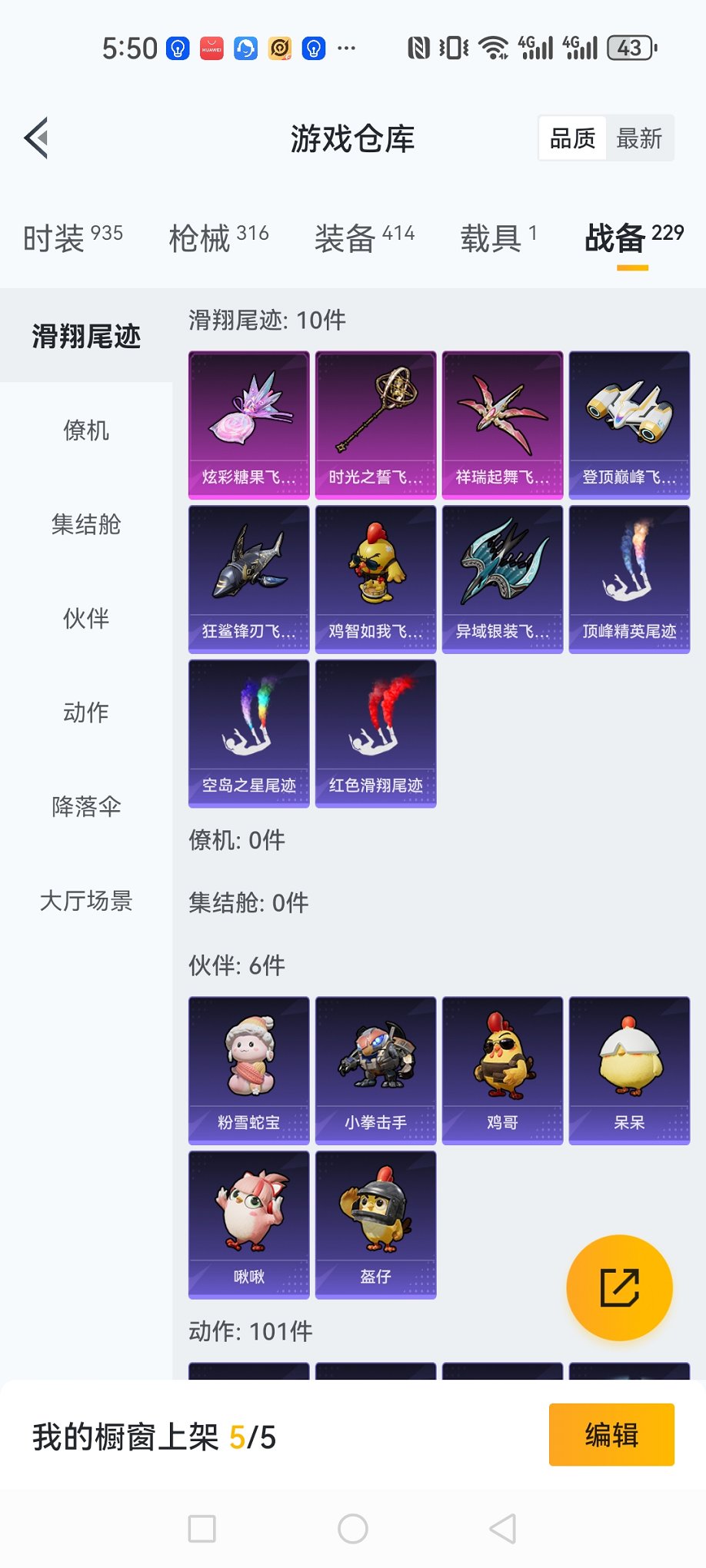
Task: Open the 红色滑翔尾迹 item
Action: (375, 733)
